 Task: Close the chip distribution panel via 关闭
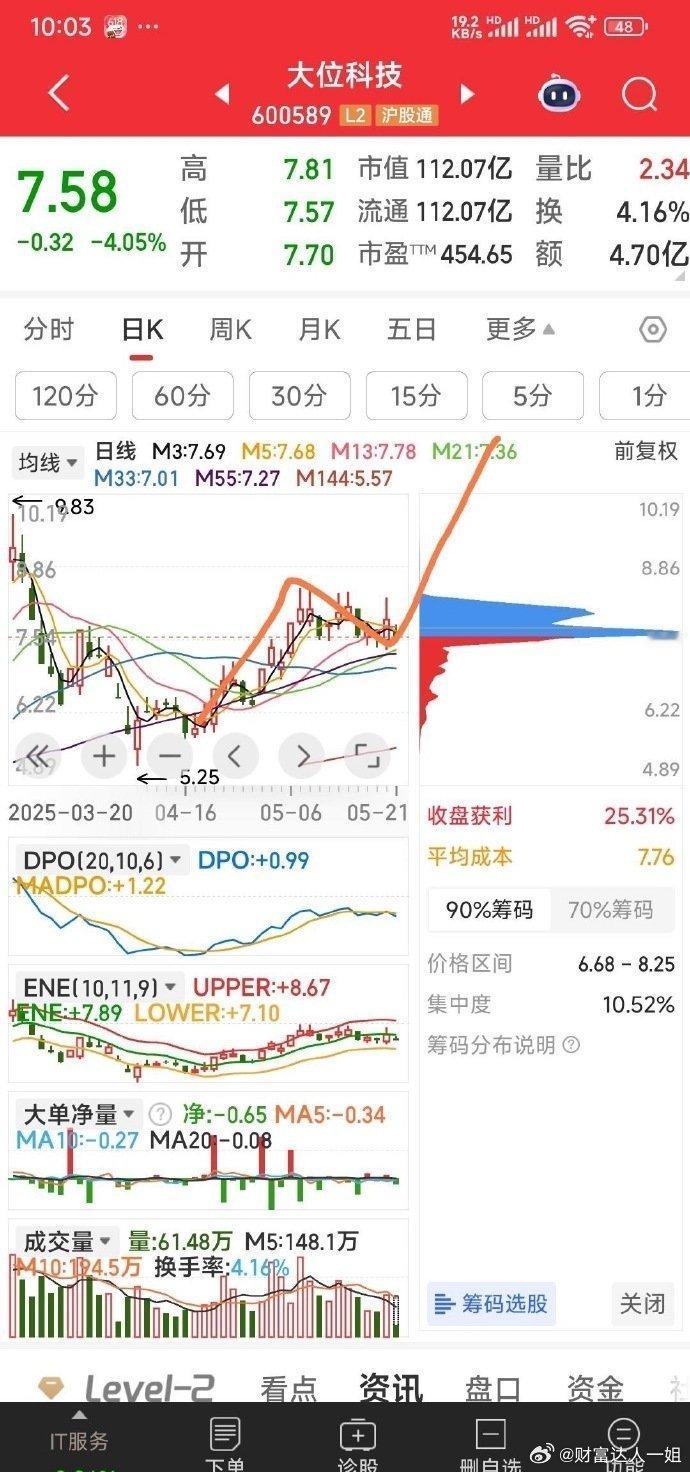(x=642, y=1304)
